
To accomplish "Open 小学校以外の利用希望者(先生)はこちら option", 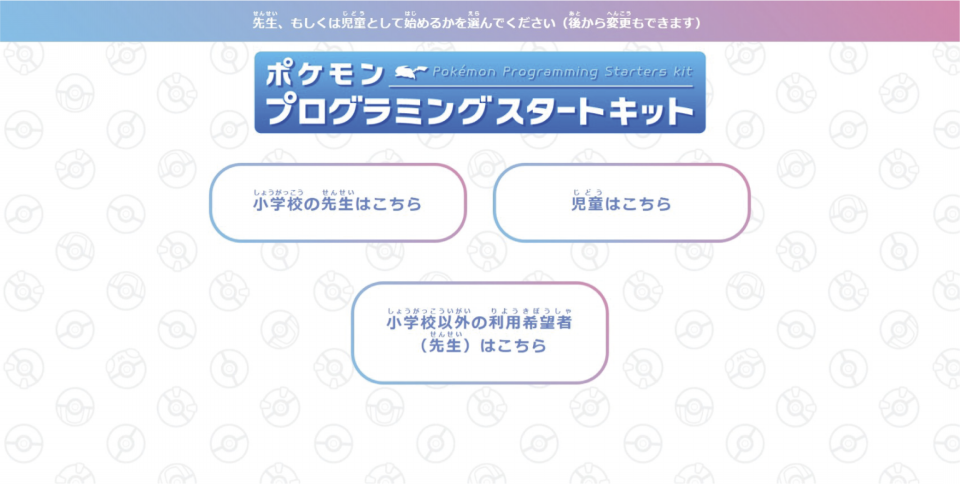I will click(480, 333).
